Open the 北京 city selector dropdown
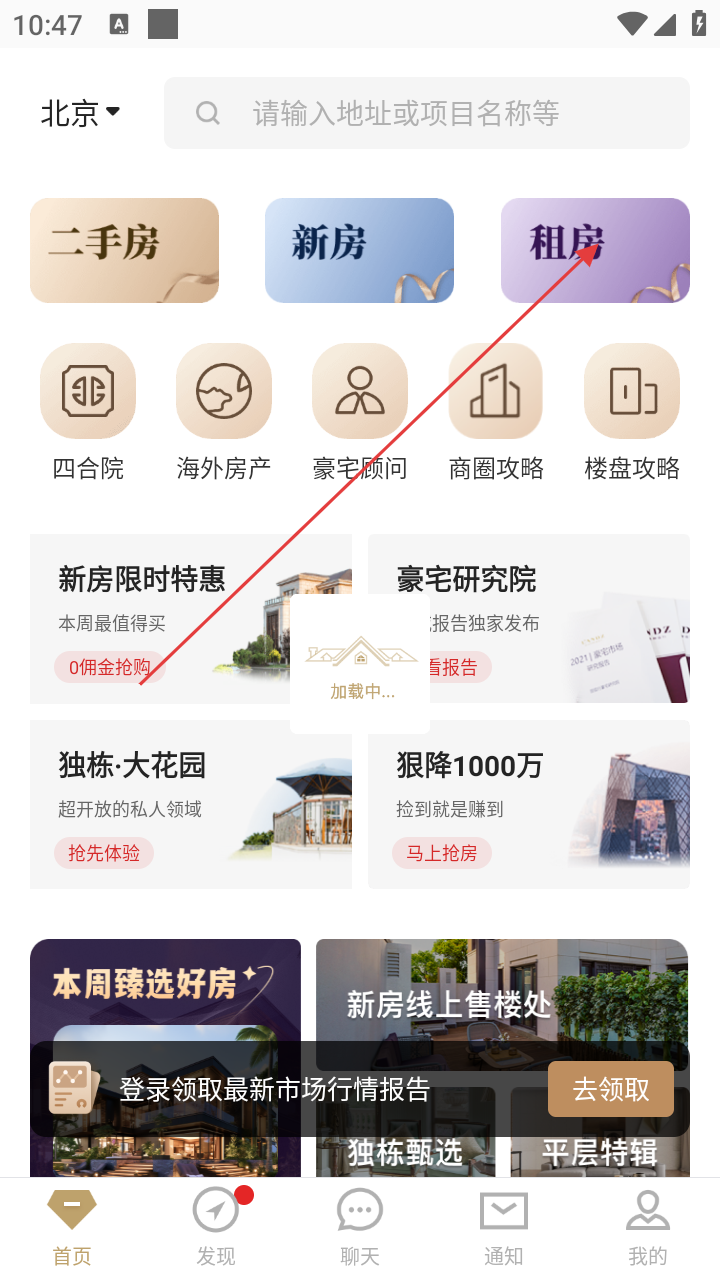Viewport: 720px width, 1280px height. pos(80,113)
